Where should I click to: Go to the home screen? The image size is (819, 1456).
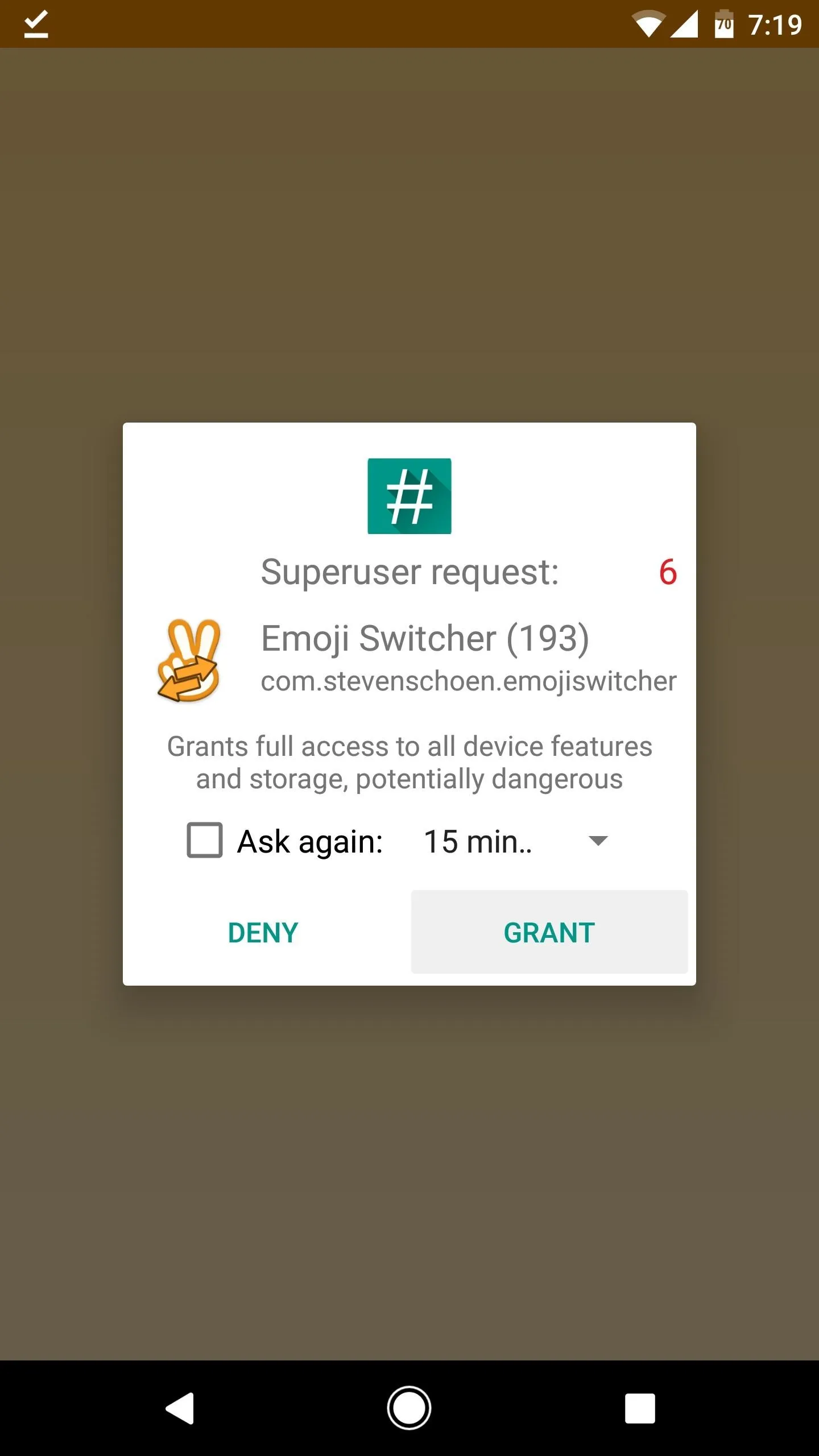(x=409, y=1409)
